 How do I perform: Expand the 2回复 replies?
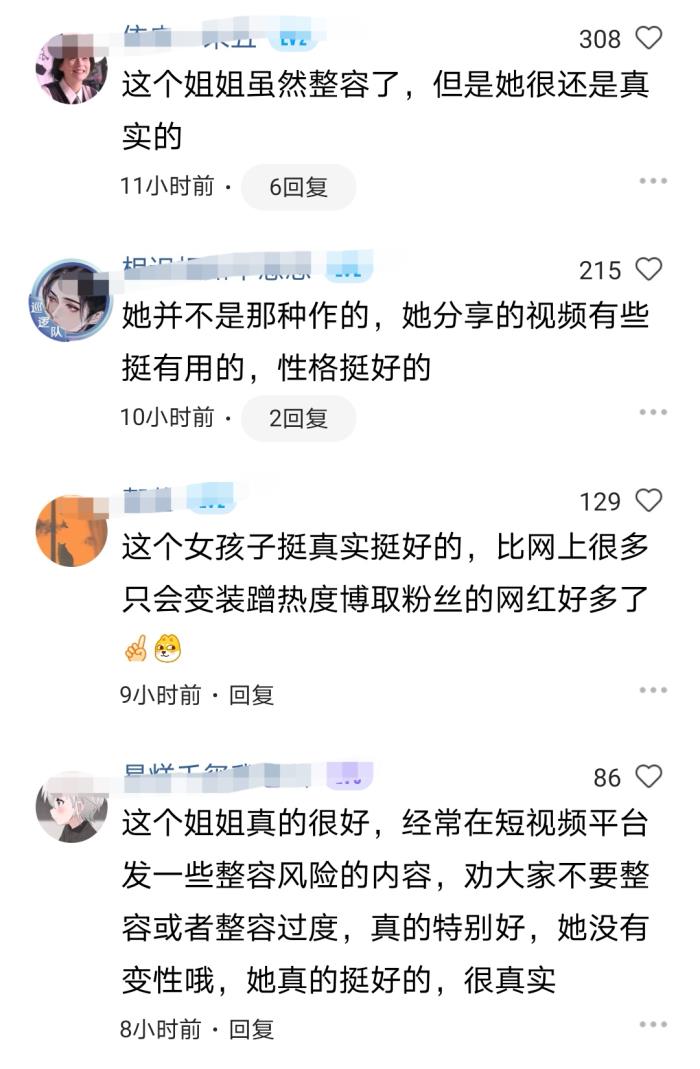coord(298,417)
